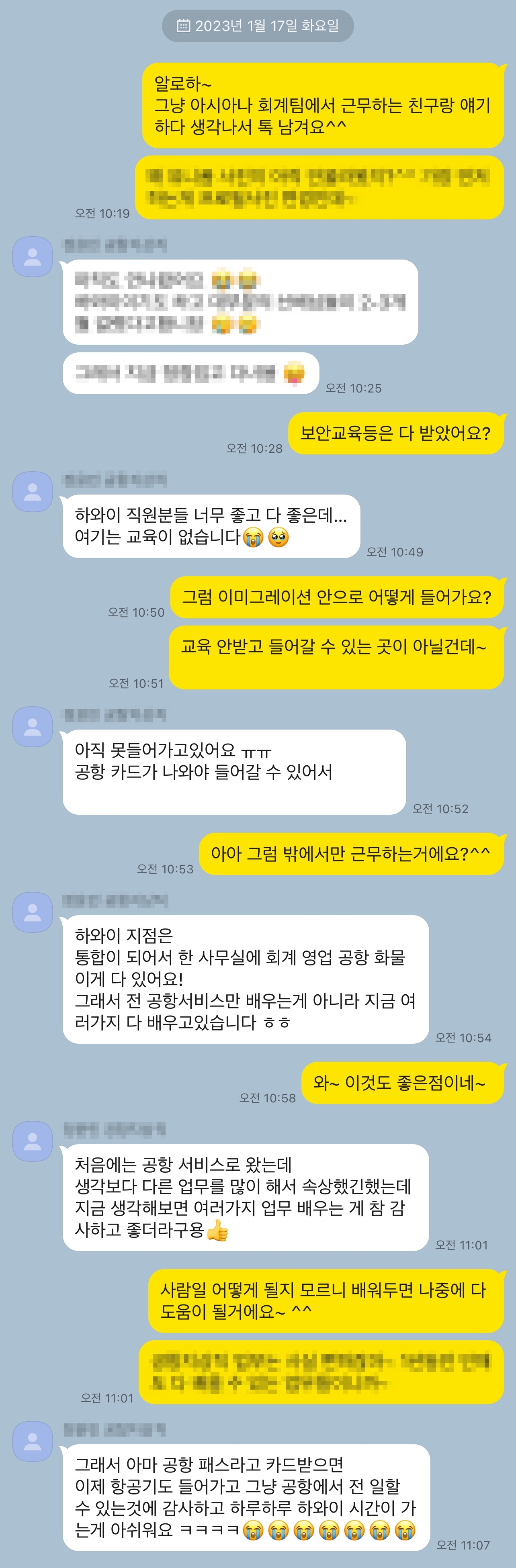516x1568 pixels.
Task: Tap the profile avatar beside the '아직 못들어가고있어요' message
Action: [33, 726]
